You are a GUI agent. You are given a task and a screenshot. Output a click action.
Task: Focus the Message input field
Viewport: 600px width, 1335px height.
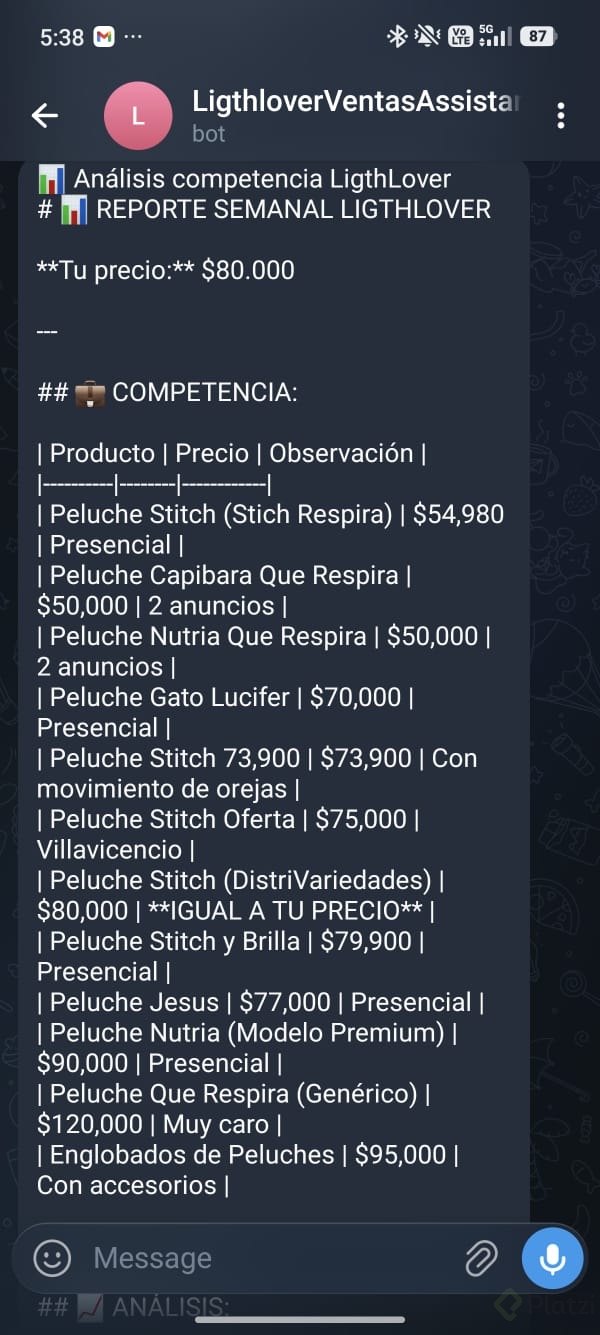(x=270, y=1258)
